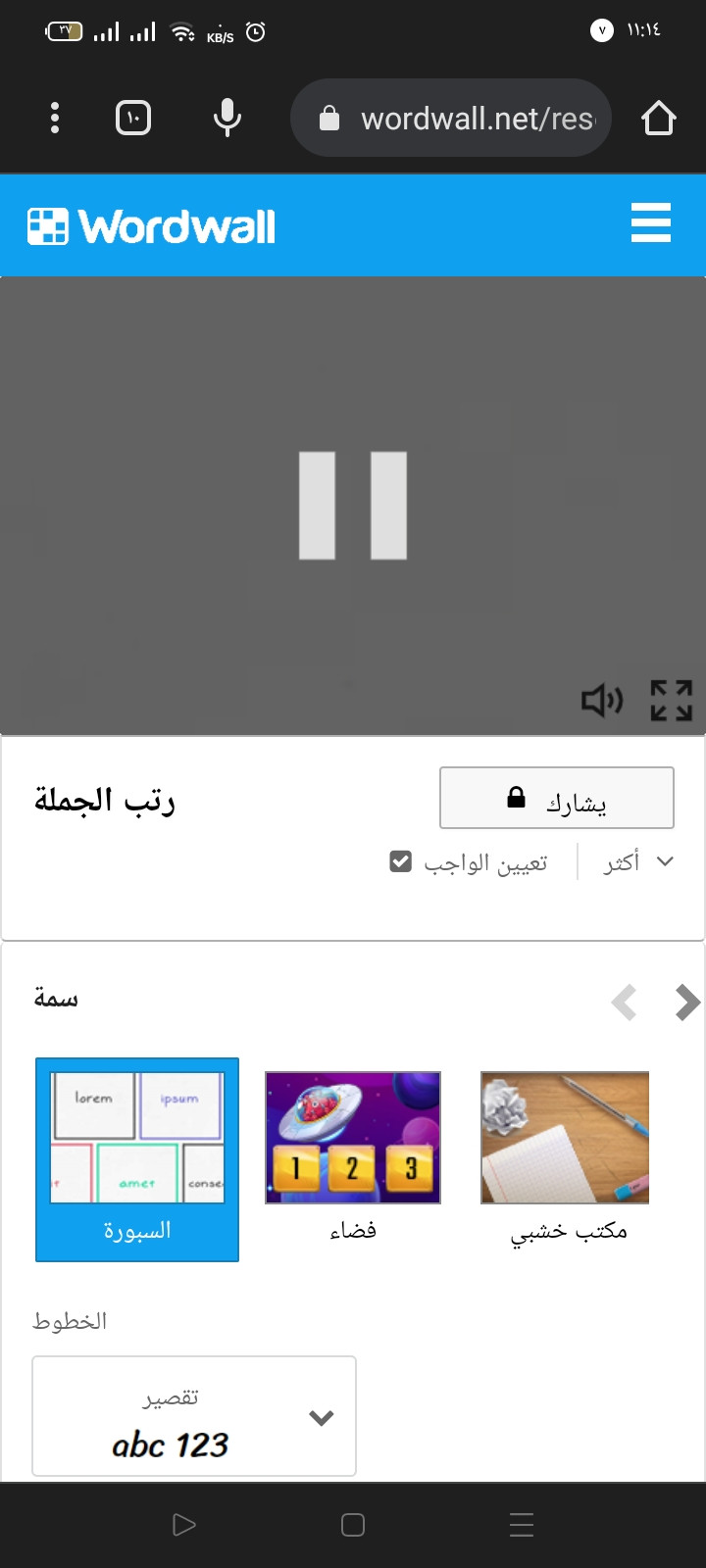The height and width of the screenshot is (1568, 706).
Task: Open the fonts dropdown showing abc 123
Action: tap(194, 1416)
